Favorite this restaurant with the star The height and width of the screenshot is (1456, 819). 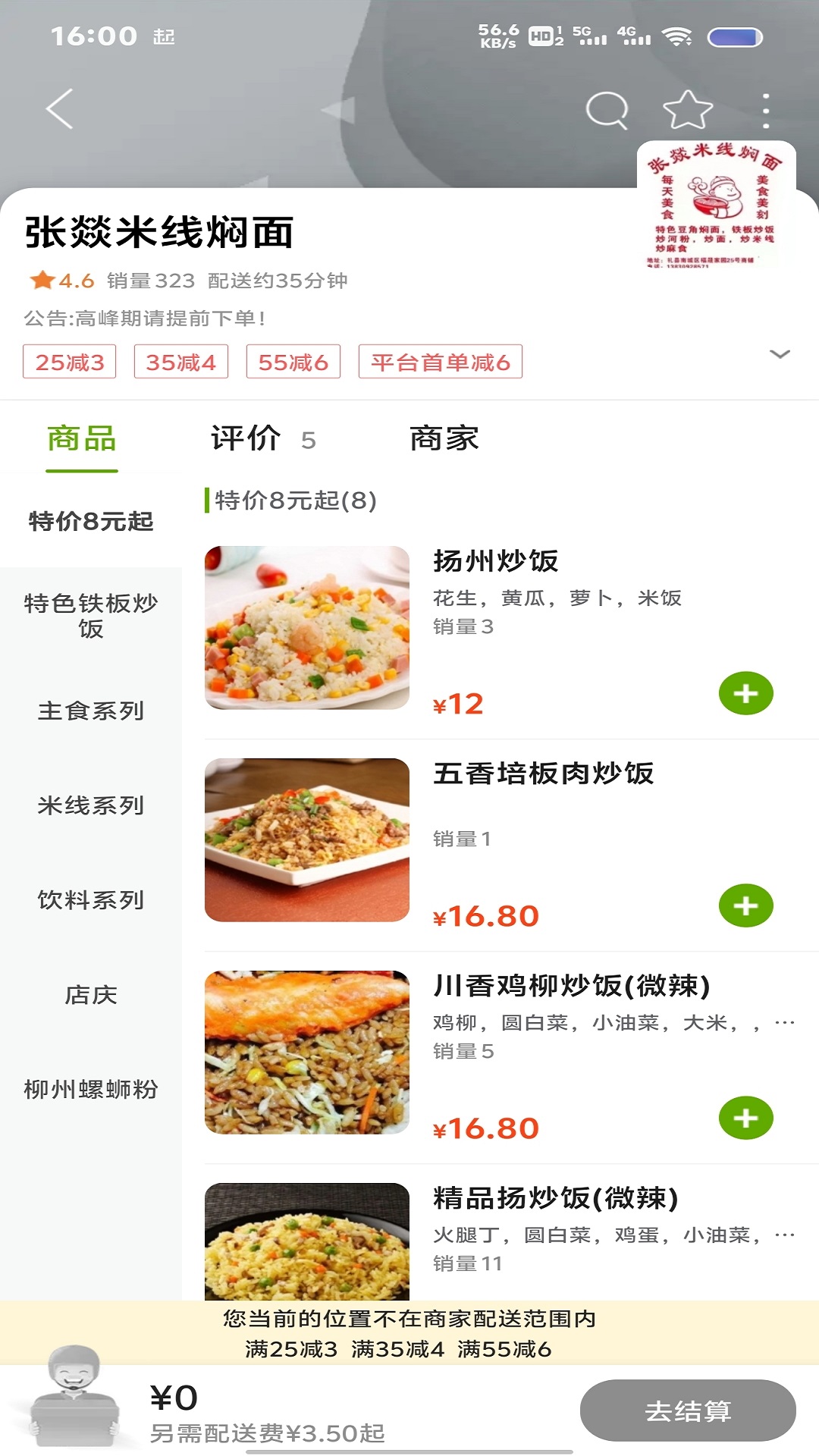coord(687,111)
